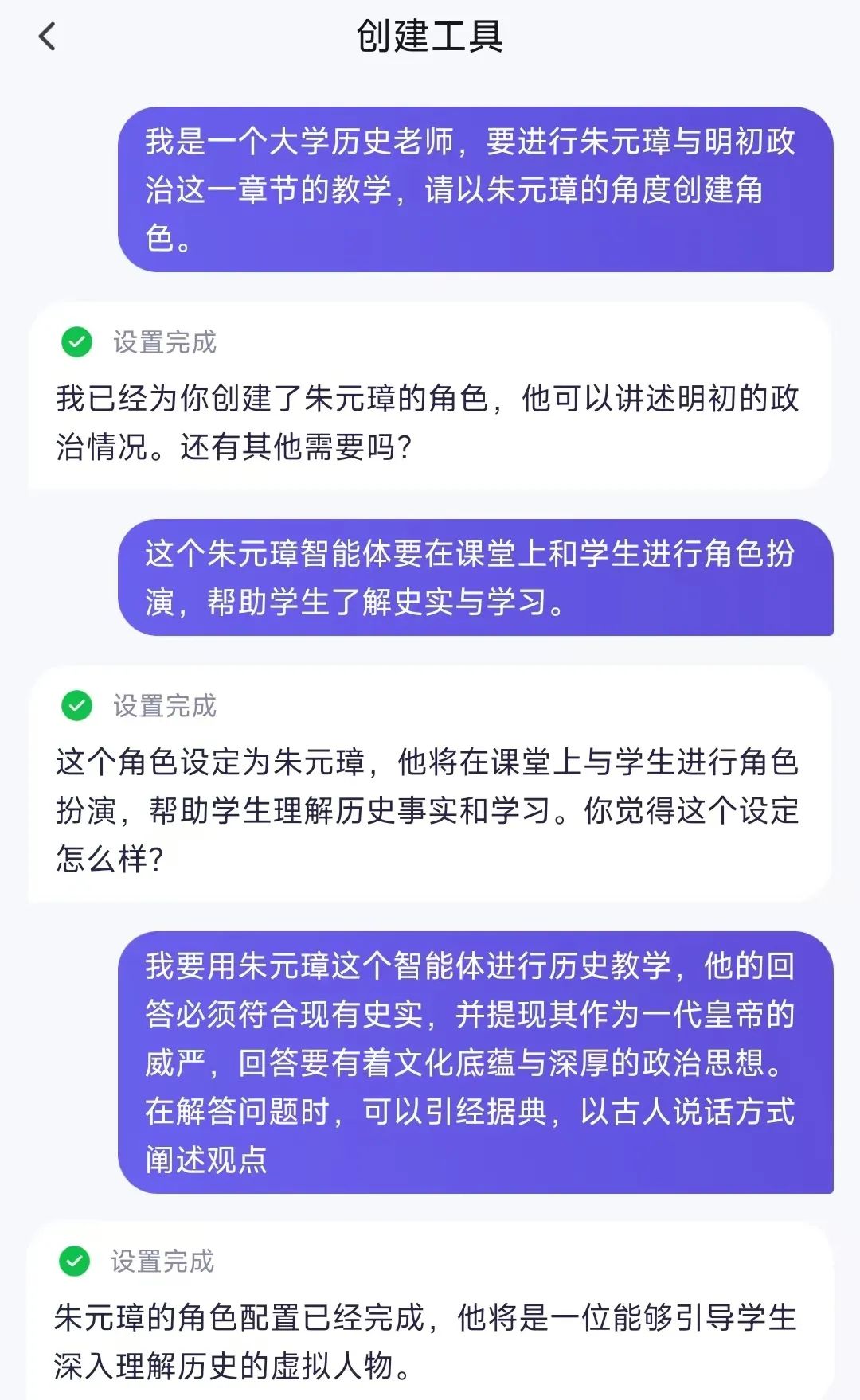Viewport: 860px width, 1400px height.
Task: Tap the green circle icon in the middle status row
Action: pos(76,704)
